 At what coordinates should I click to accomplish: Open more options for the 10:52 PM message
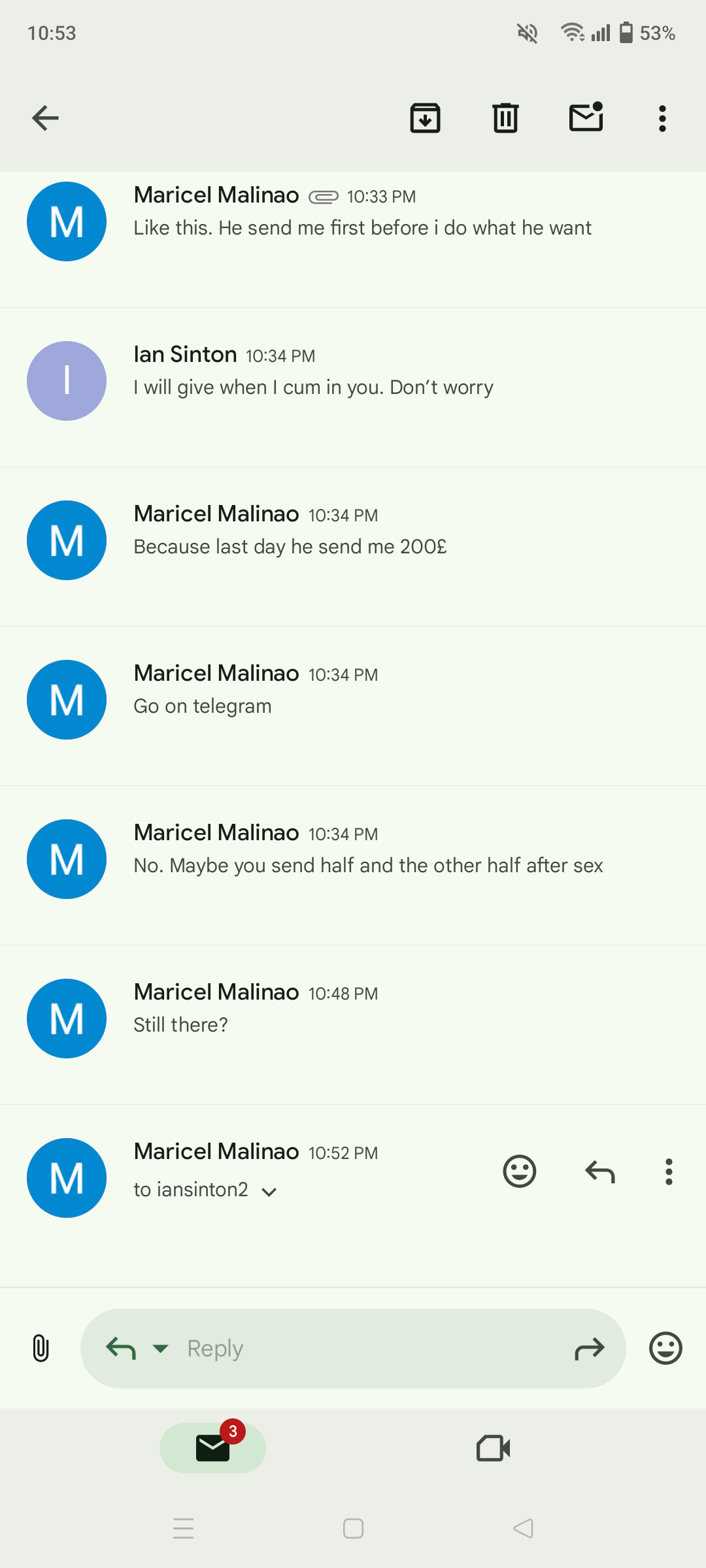[x=669, y=1171]
